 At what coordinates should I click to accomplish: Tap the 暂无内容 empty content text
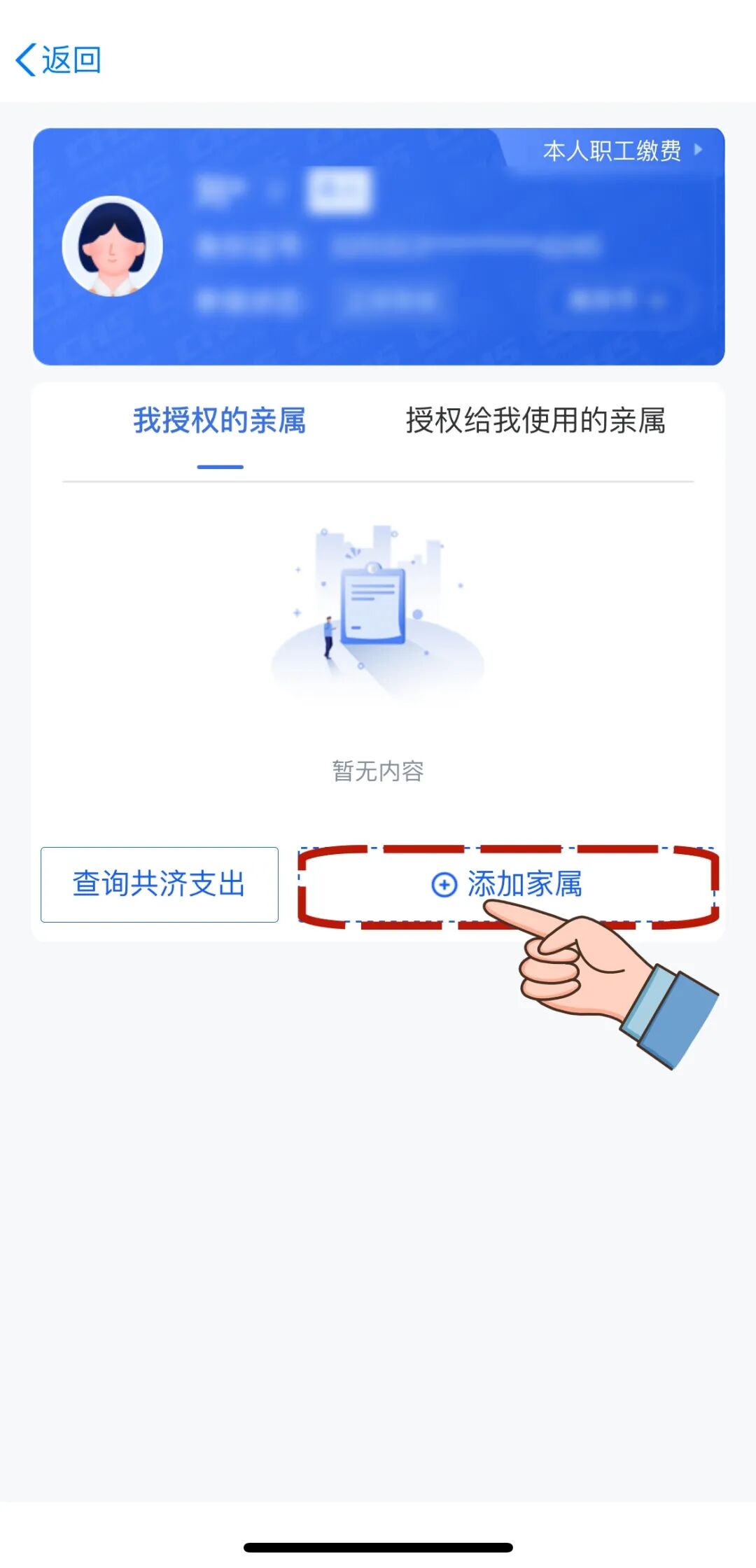click(x=378, y=770)
